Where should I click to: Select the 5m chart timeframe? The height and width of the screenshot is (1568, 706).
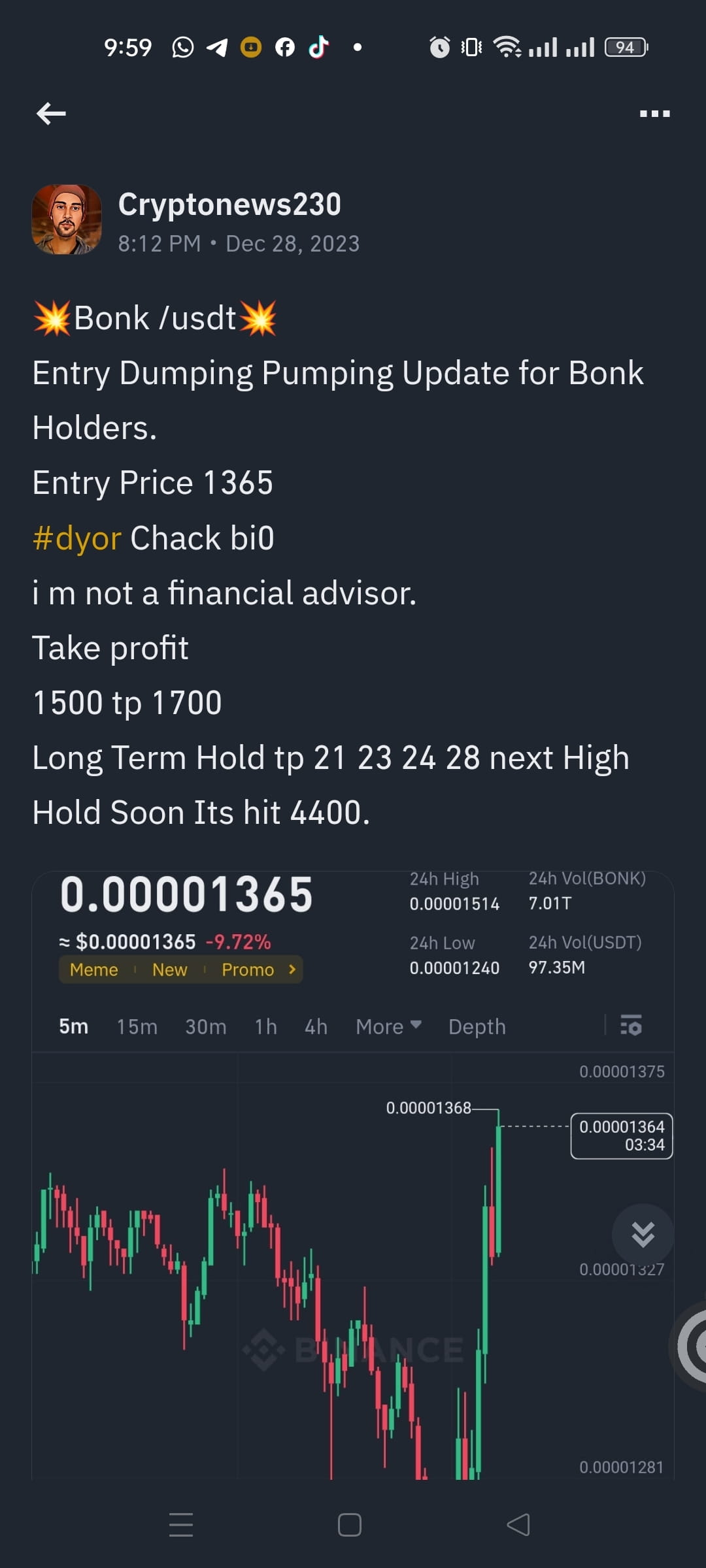tap(73, 1026)
